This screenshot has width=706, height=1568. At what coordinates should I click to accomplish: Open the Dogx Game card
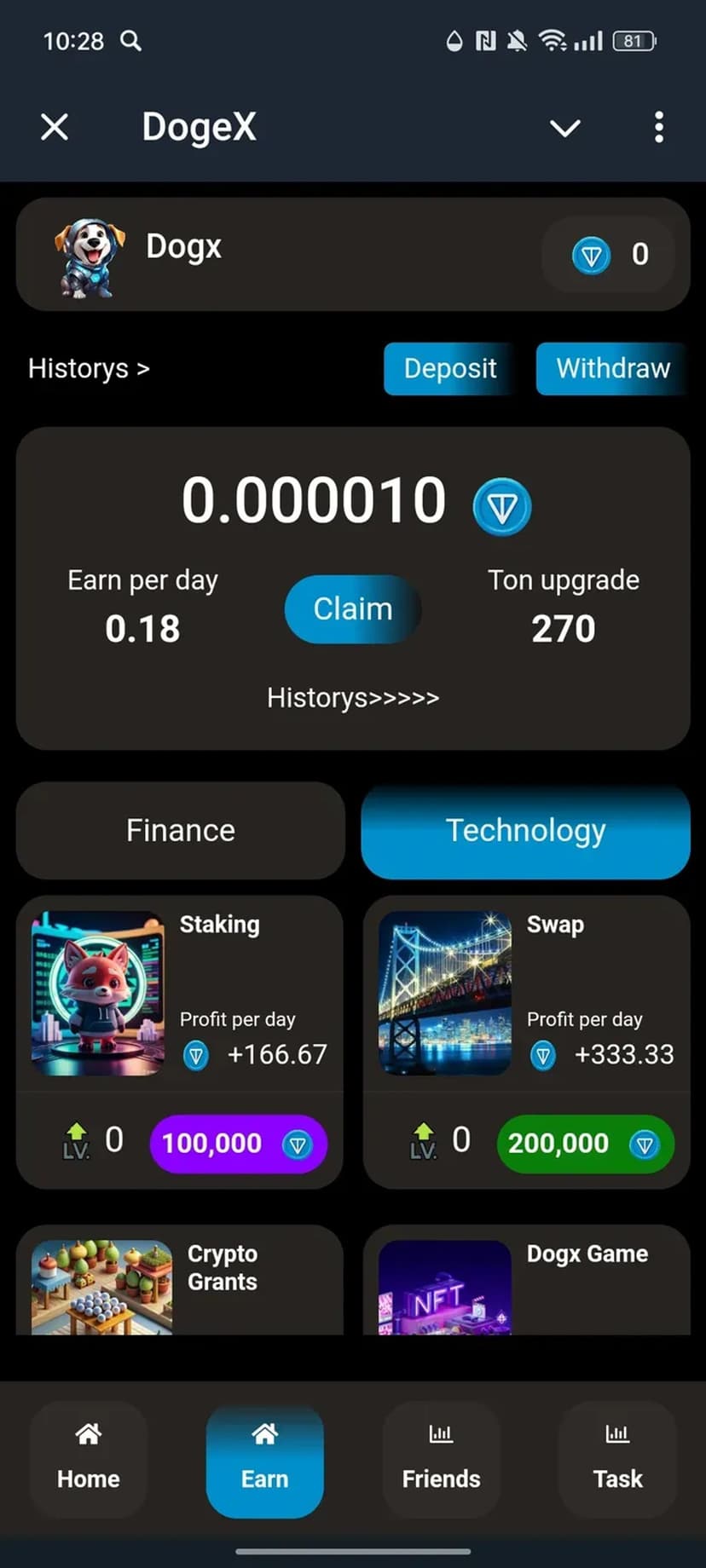point(526,1280)
